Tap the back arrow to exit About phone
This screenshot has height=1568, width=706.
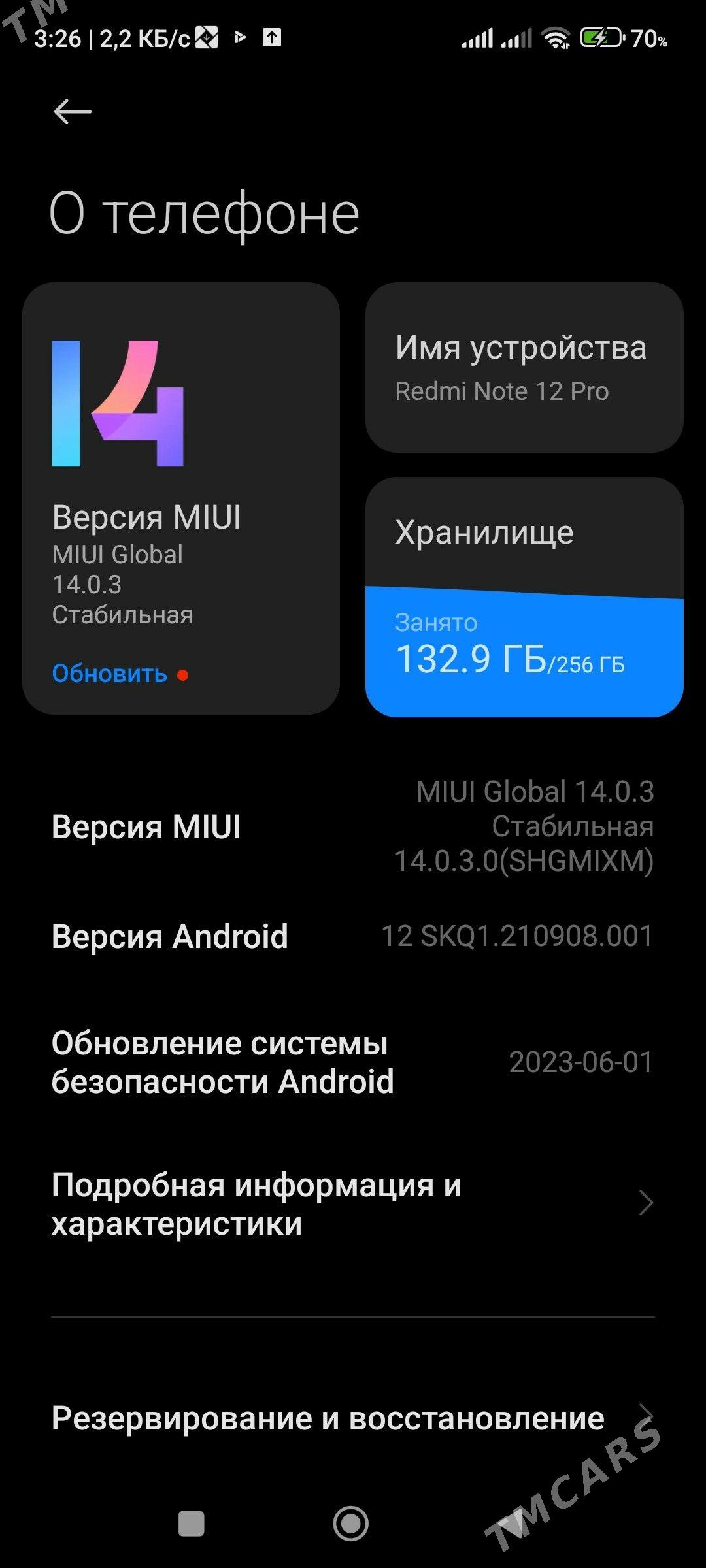tap(70, 112)
